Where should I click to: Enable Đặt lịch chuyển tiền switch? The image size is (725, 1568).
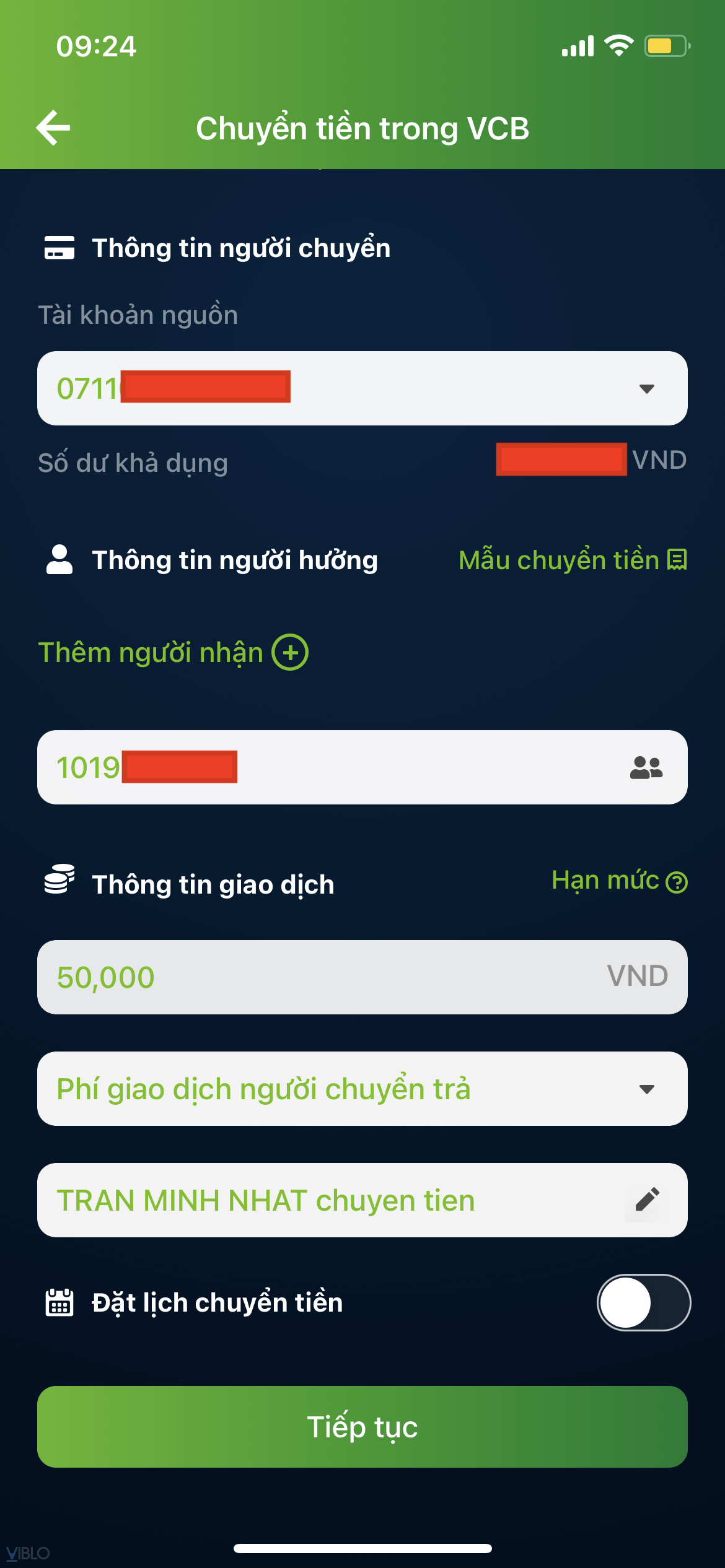(643, 1302)
